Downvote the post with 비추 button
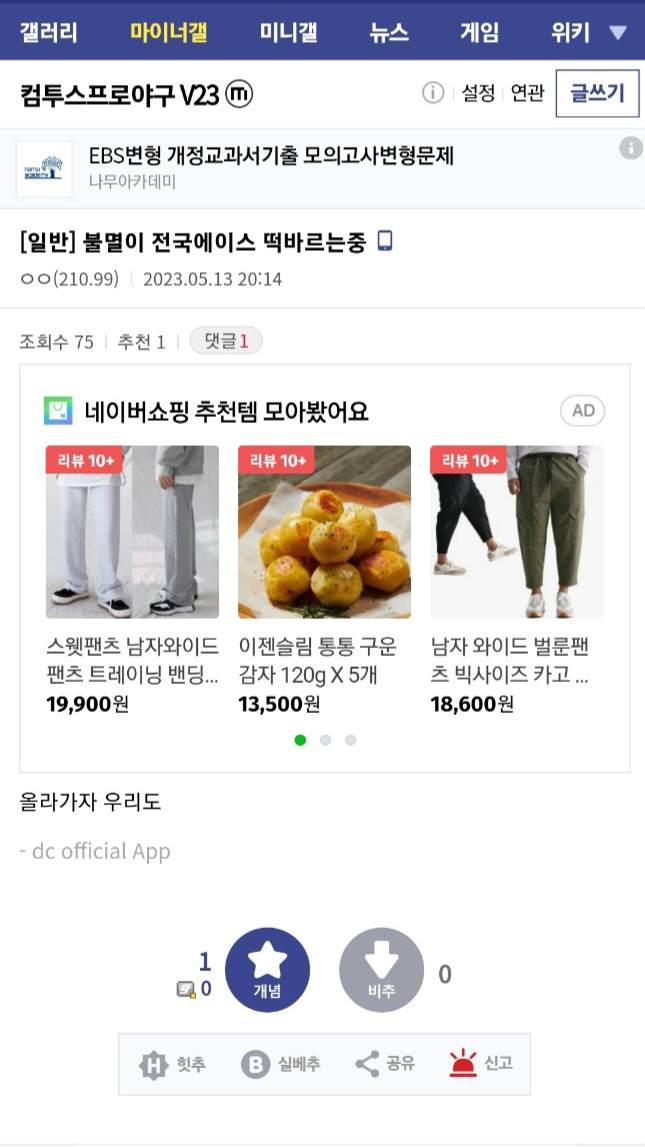The width and height of the screenshot is (645, 1147). [381, 970]
